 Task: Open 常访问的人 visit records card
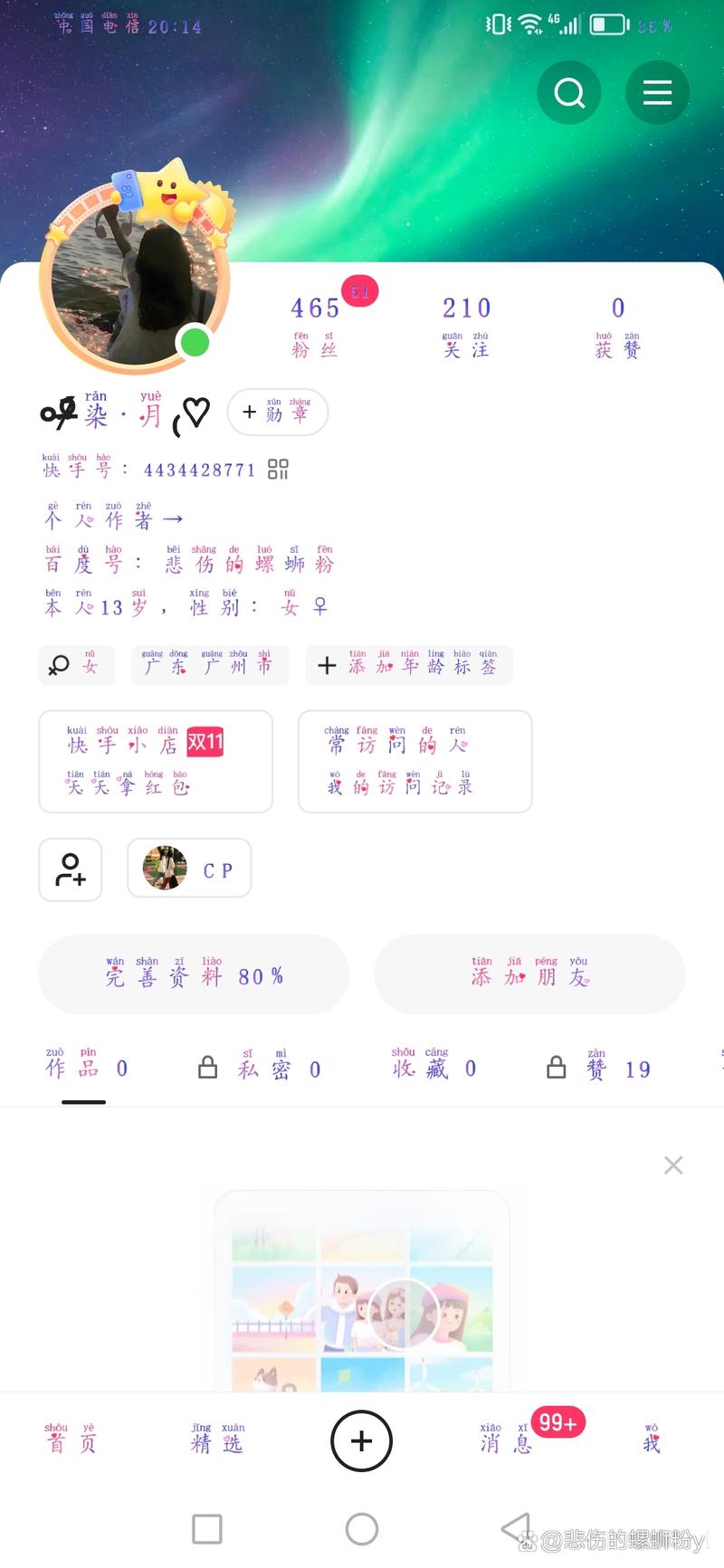[414, 761]
